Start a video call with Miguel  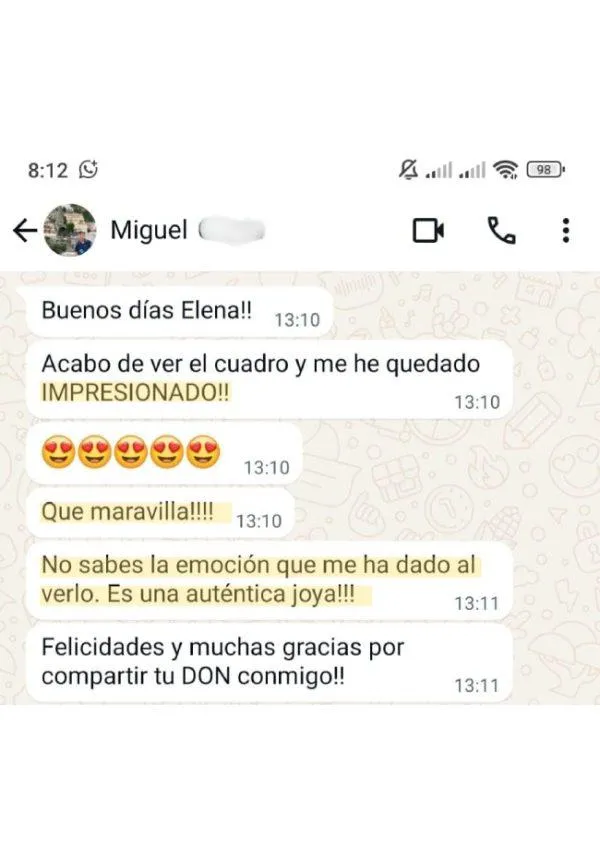click(x=428, y=231)
